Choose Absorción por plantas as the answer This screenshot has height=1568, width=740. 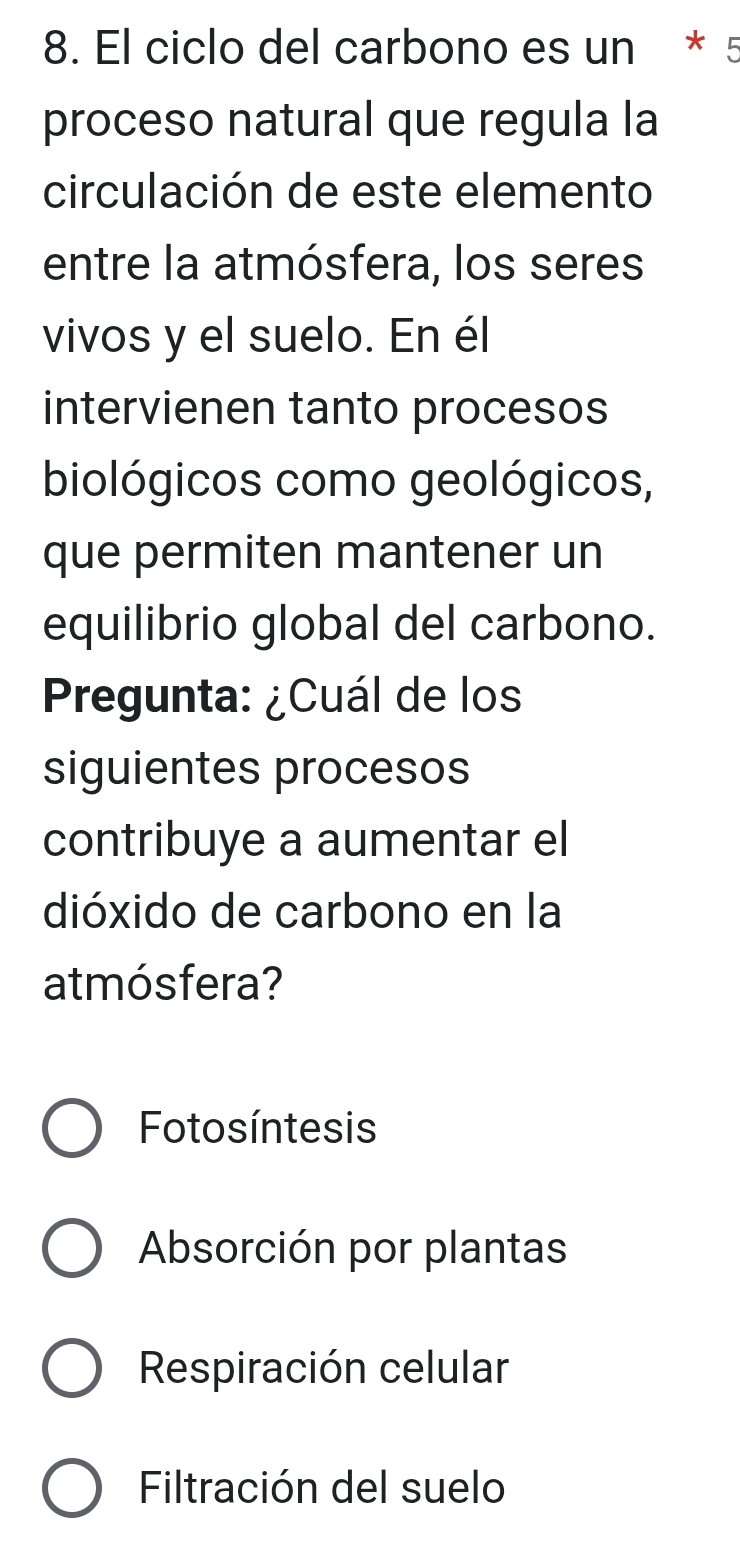point(72,1249)
